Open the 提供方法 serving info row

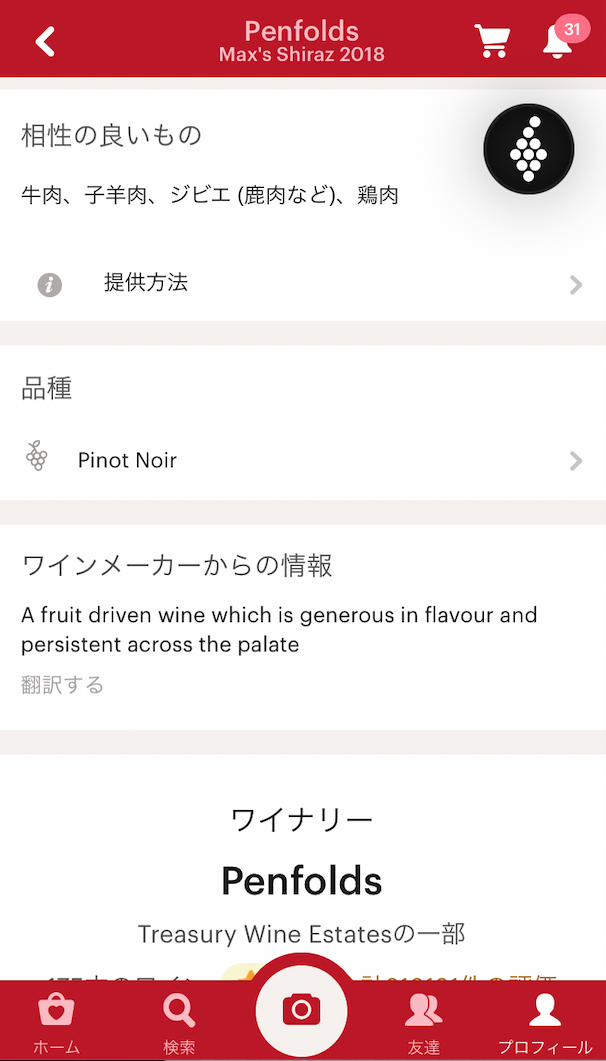[x=303, y=284]
